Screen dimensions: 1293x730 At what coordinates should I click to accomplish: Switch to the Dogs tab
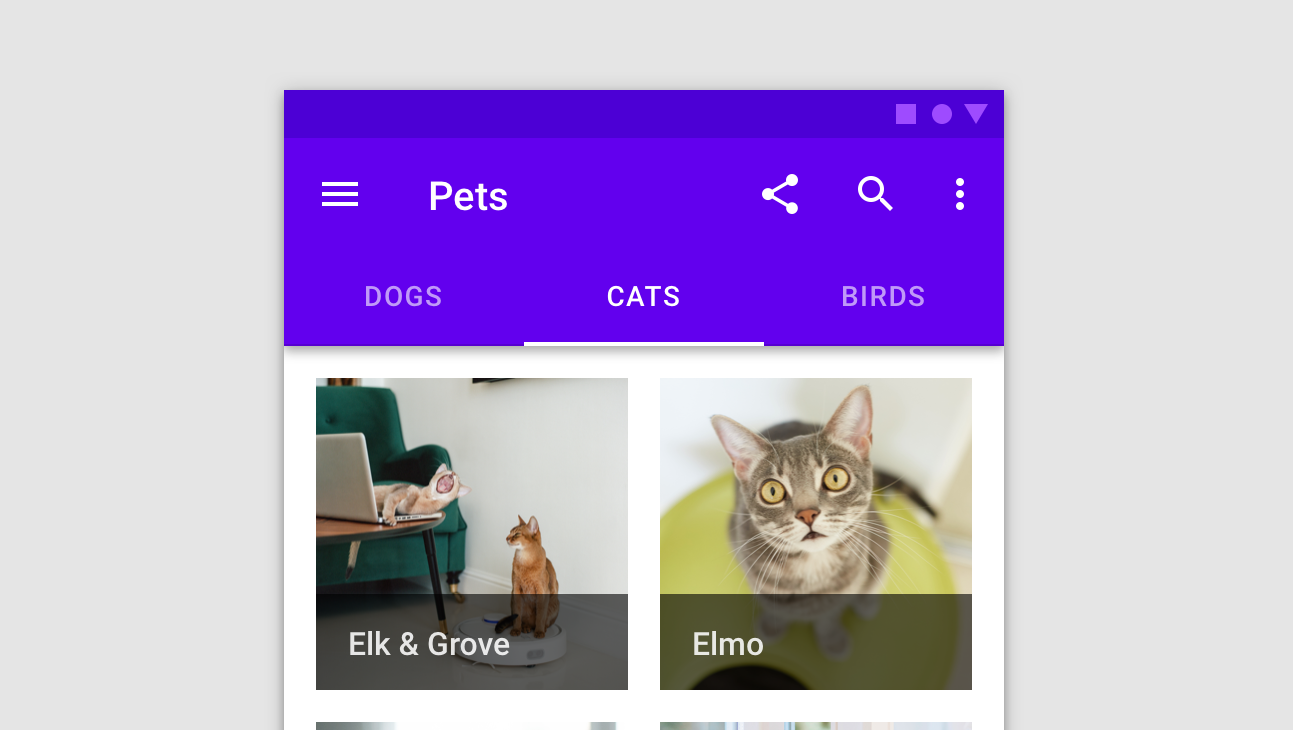403,297
